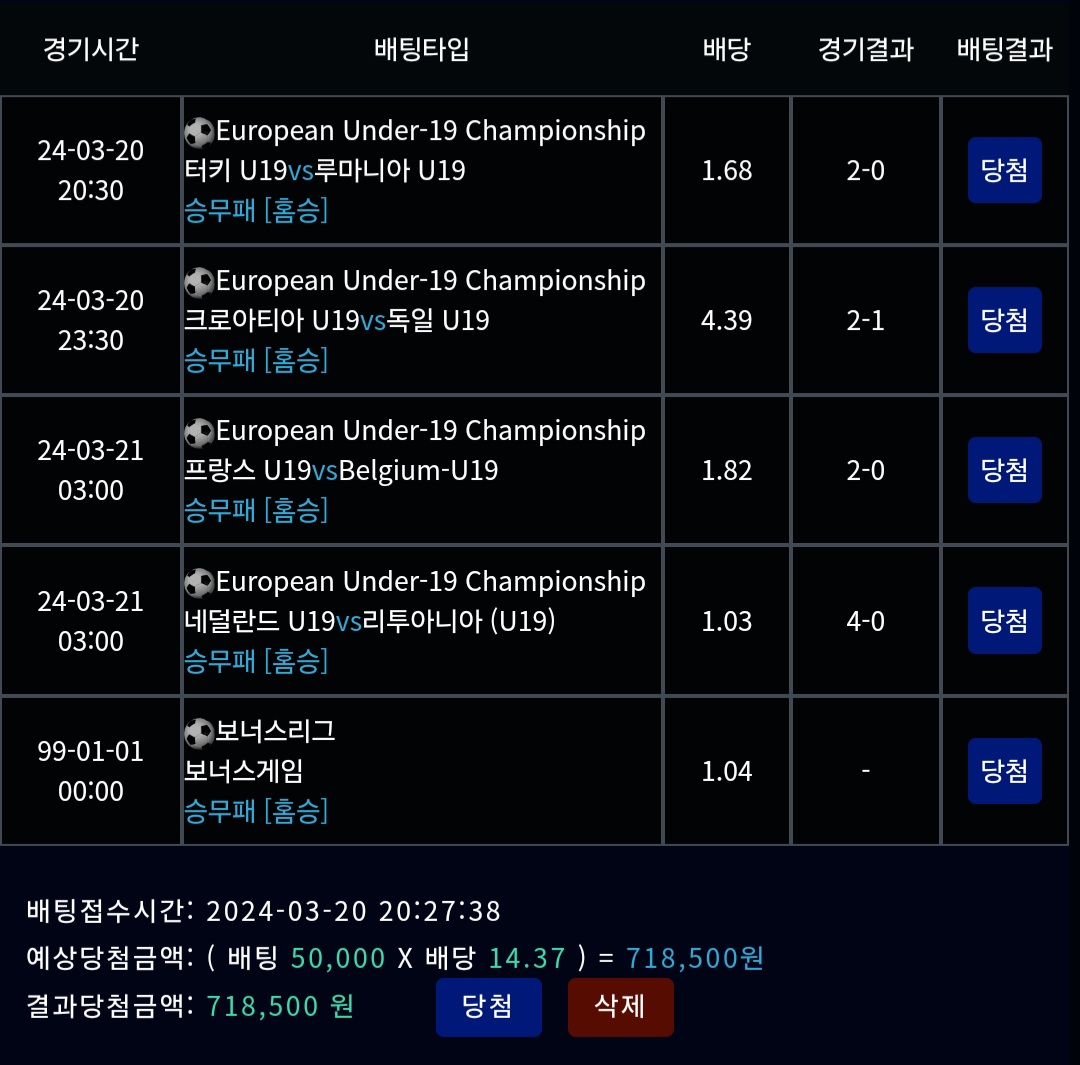Tap the 당첨 button beside 삭제
Screen dimensions: 1080x1065
[x=488, y=1006]
